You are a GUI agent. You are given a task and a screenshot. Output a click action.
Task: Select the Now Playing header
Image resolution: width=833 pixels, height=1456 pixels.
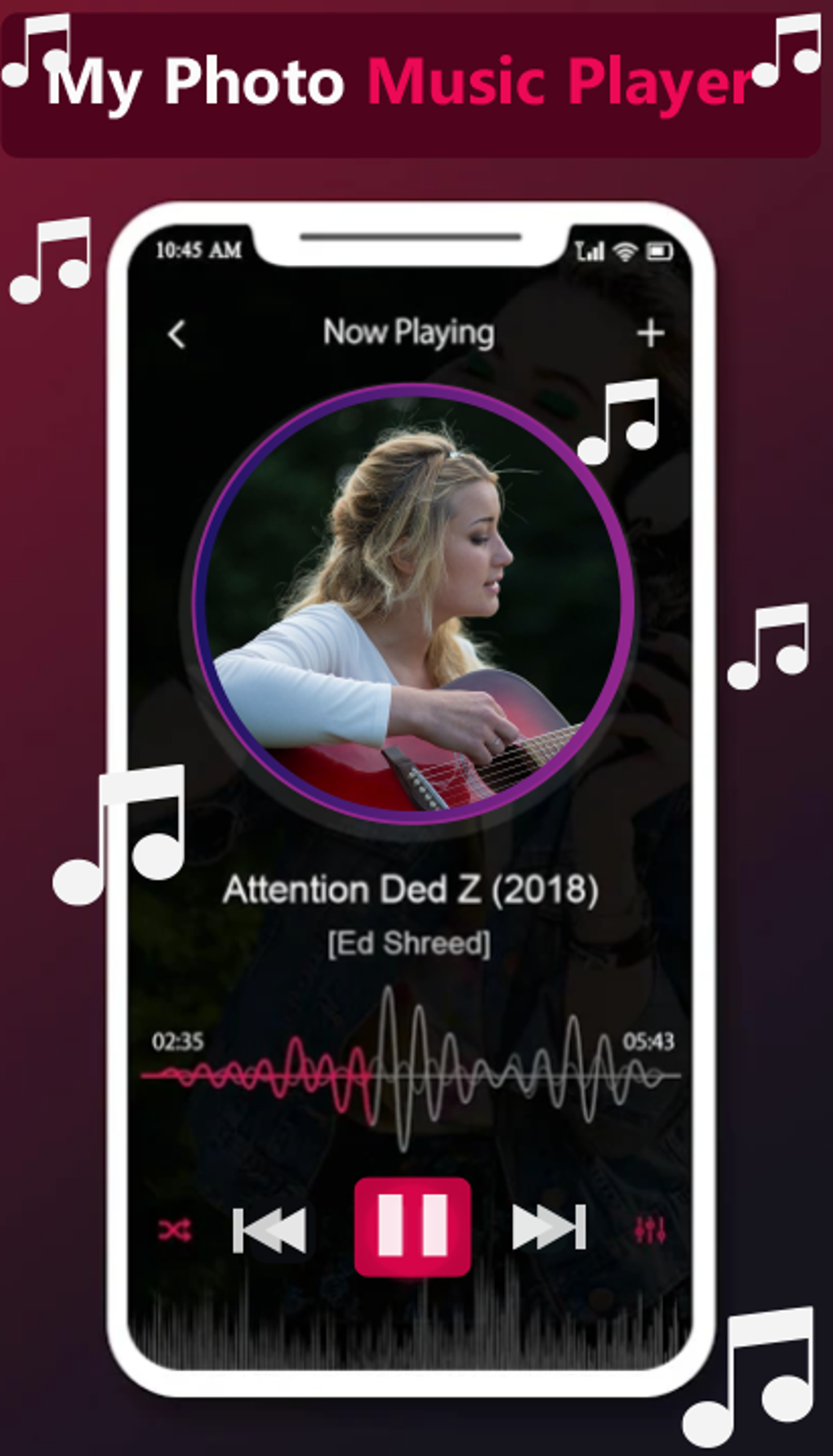tap(408, 333)
